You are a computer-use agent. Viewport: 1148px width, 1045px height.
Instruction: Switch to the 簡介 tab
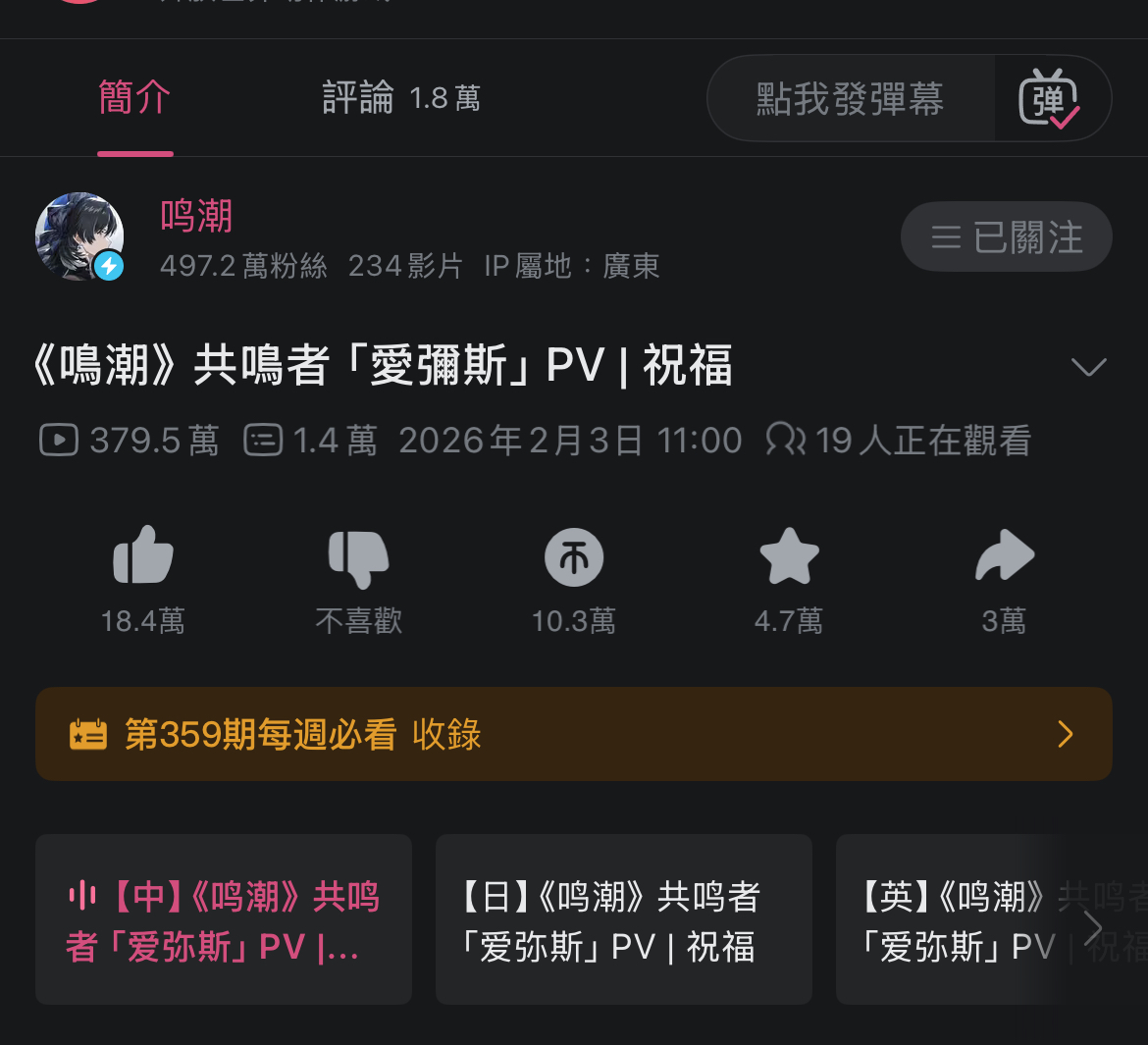pos(135,98)
